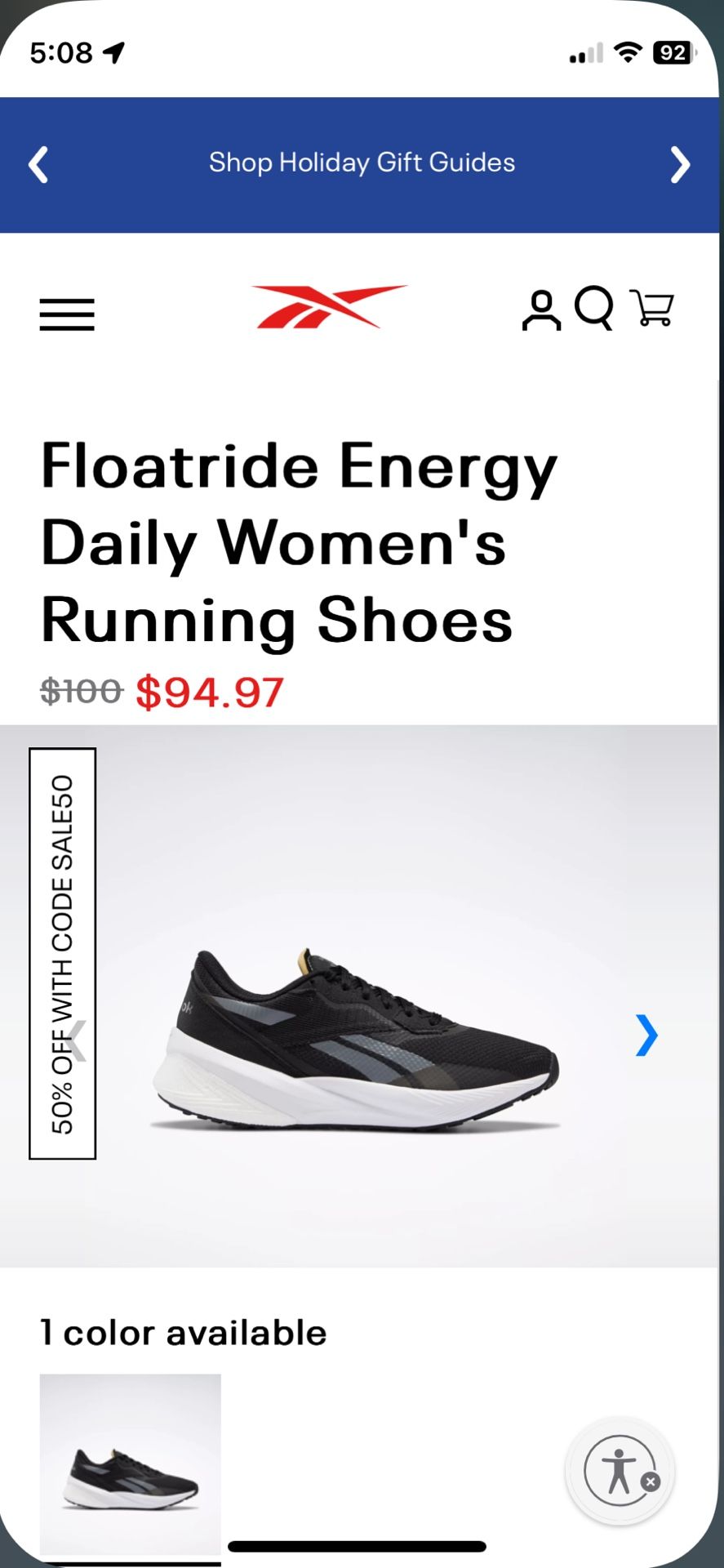This screenshot has height=1568, width=724.
Task: Open the Shop Holiday Gift Guides banner
Action: 362,163
